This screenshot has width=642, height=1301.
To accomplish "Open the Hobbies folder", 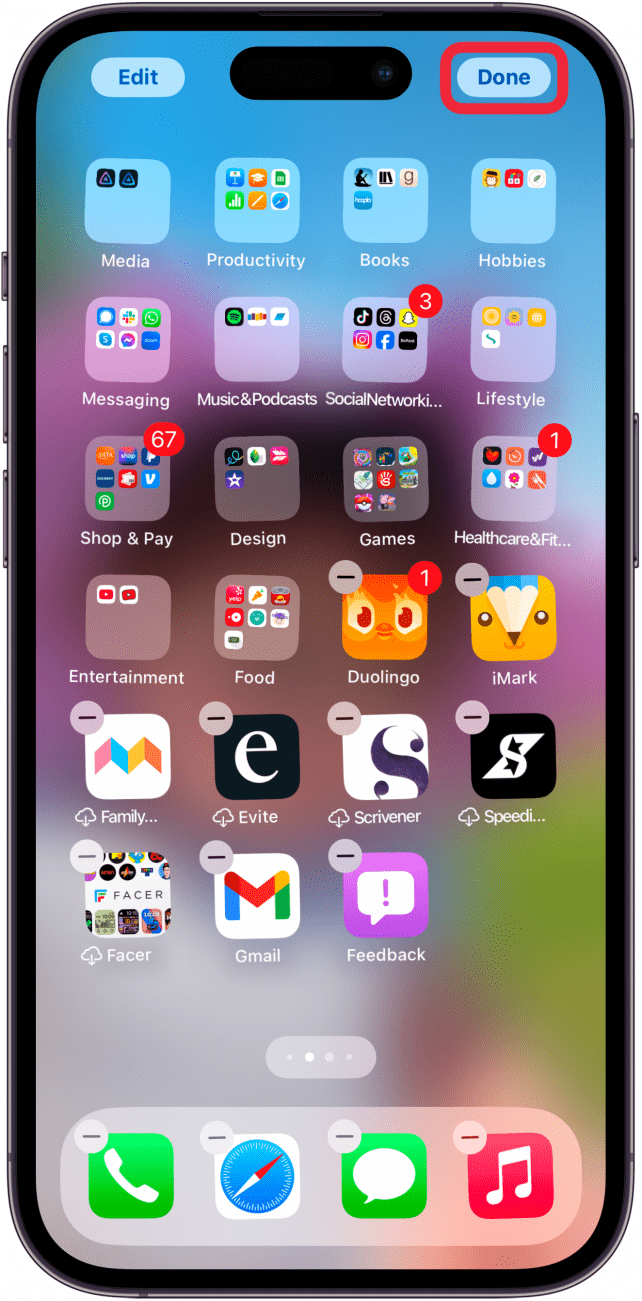I will pyautogui.click(x=513, y=201).
